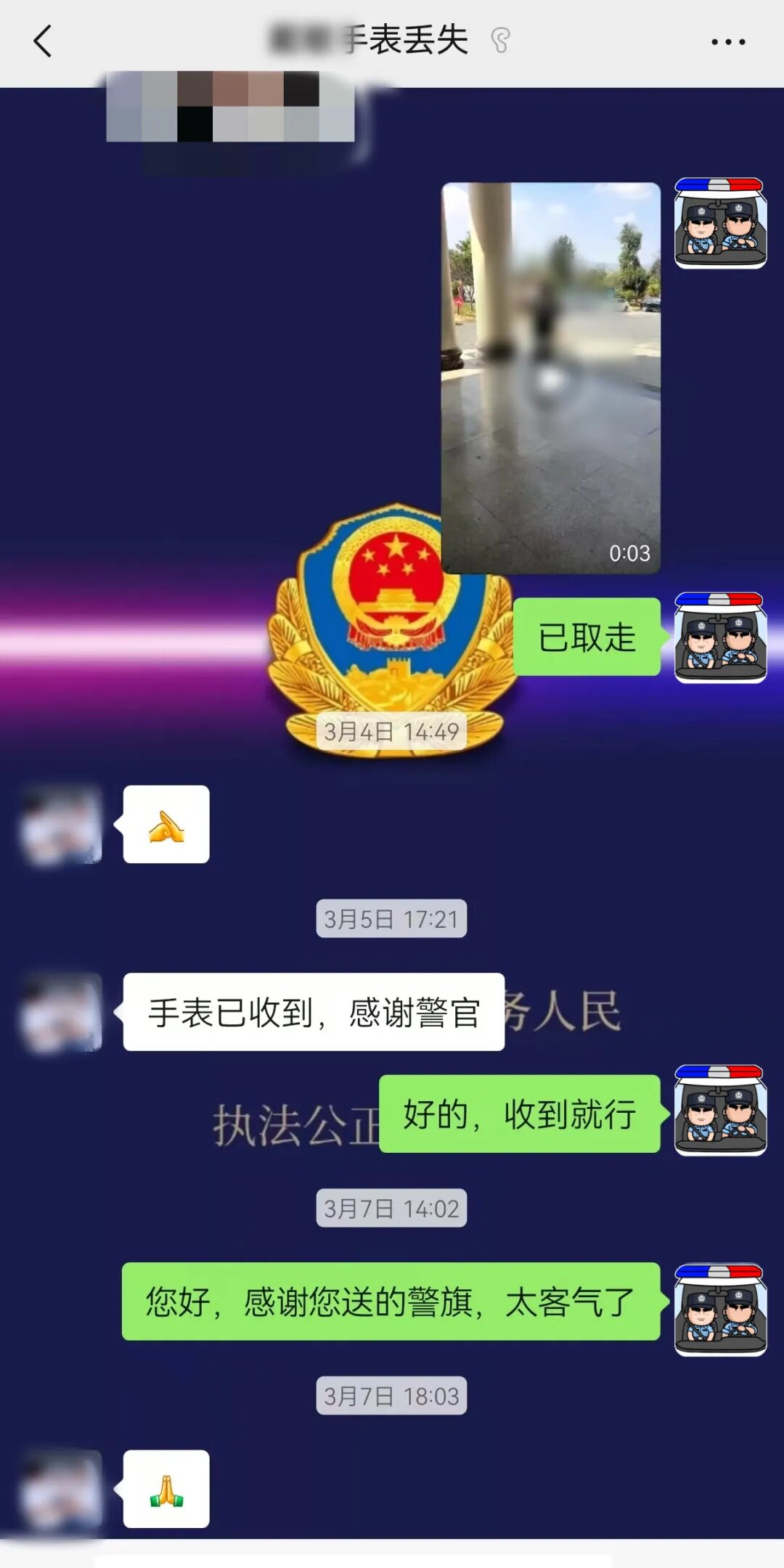Go back from the 手表丢失 chat
Viewport: 784px width, 1568px height.
point(44,41)
